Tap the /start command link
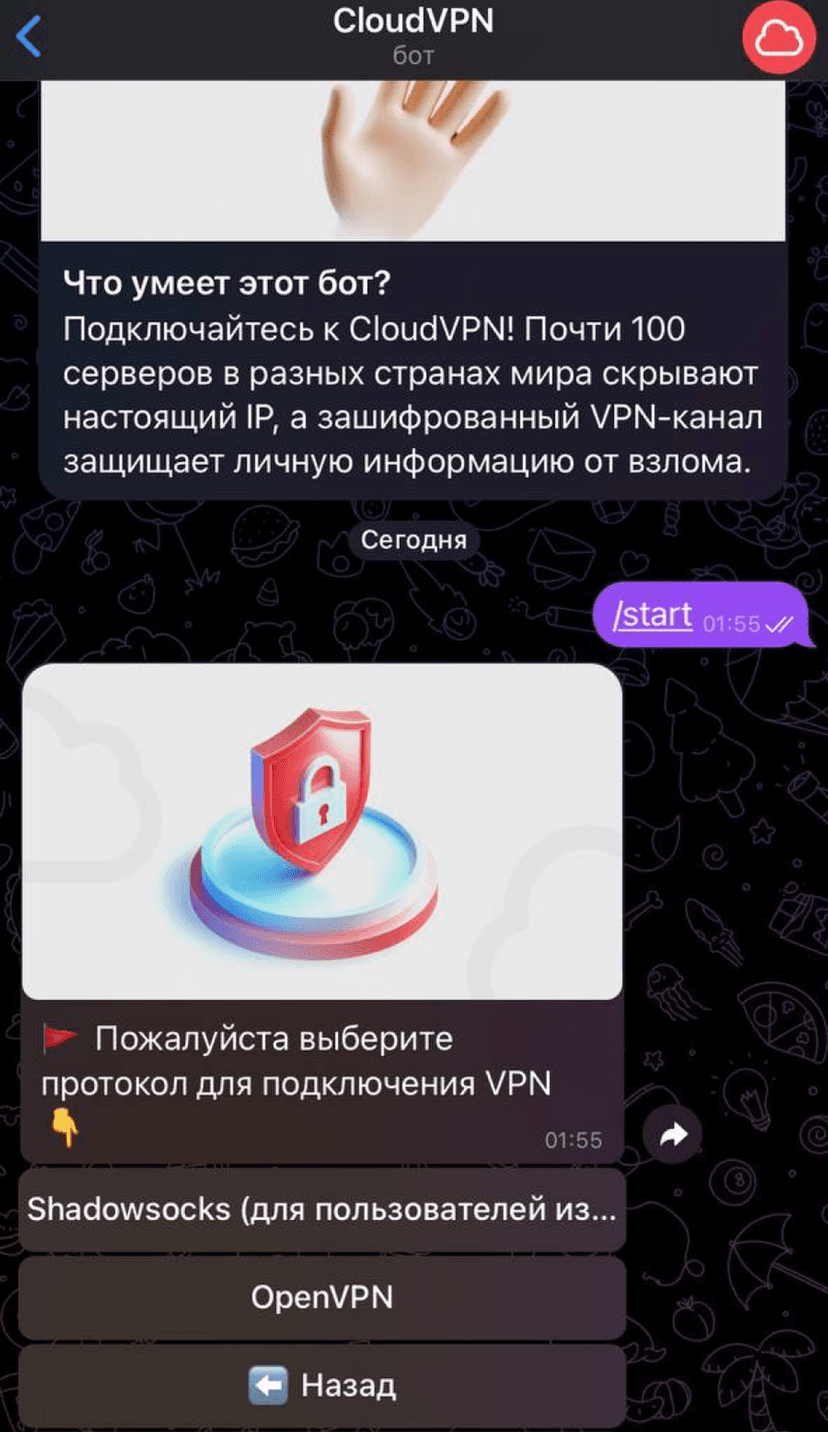Screen dimensions: 828x1432 654,615
